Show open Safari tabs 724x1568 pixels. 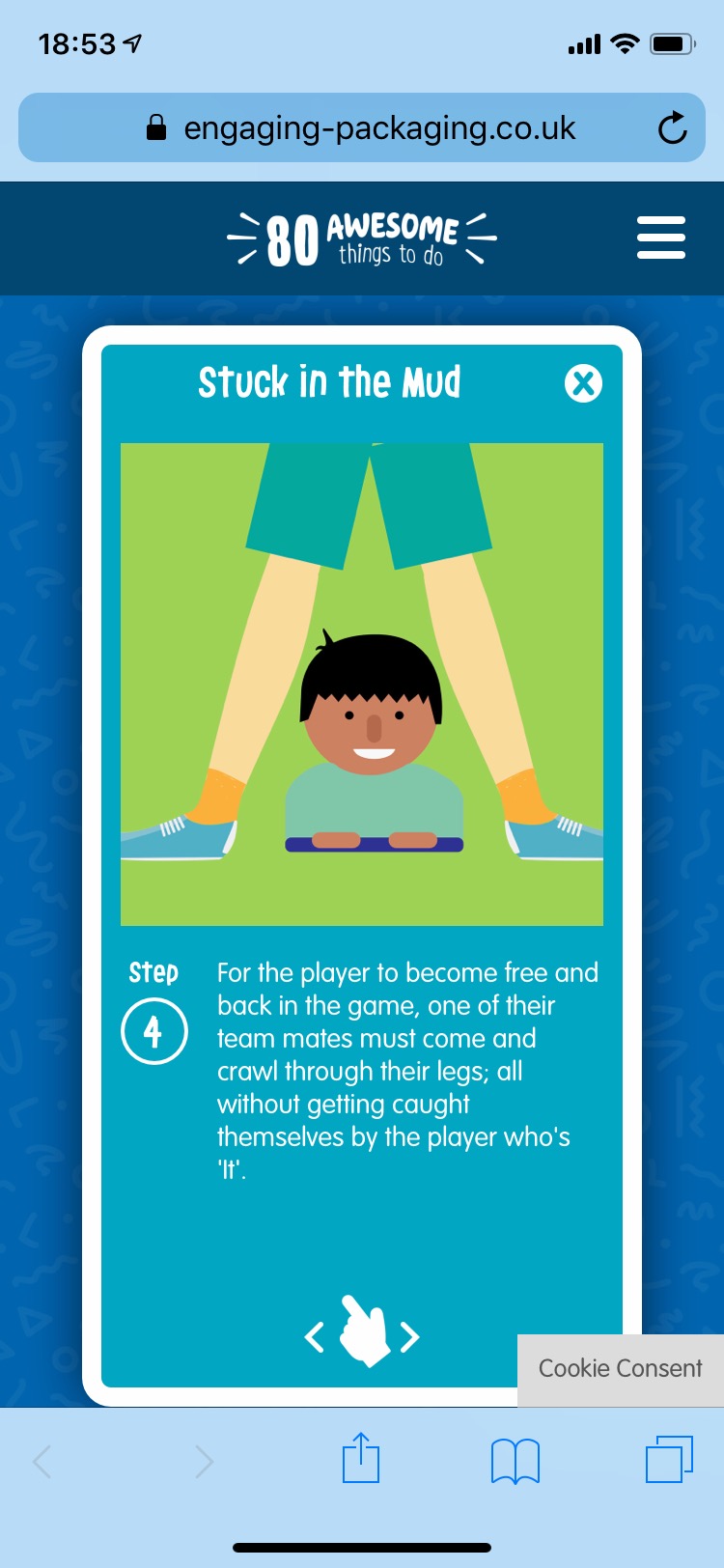669,1459
